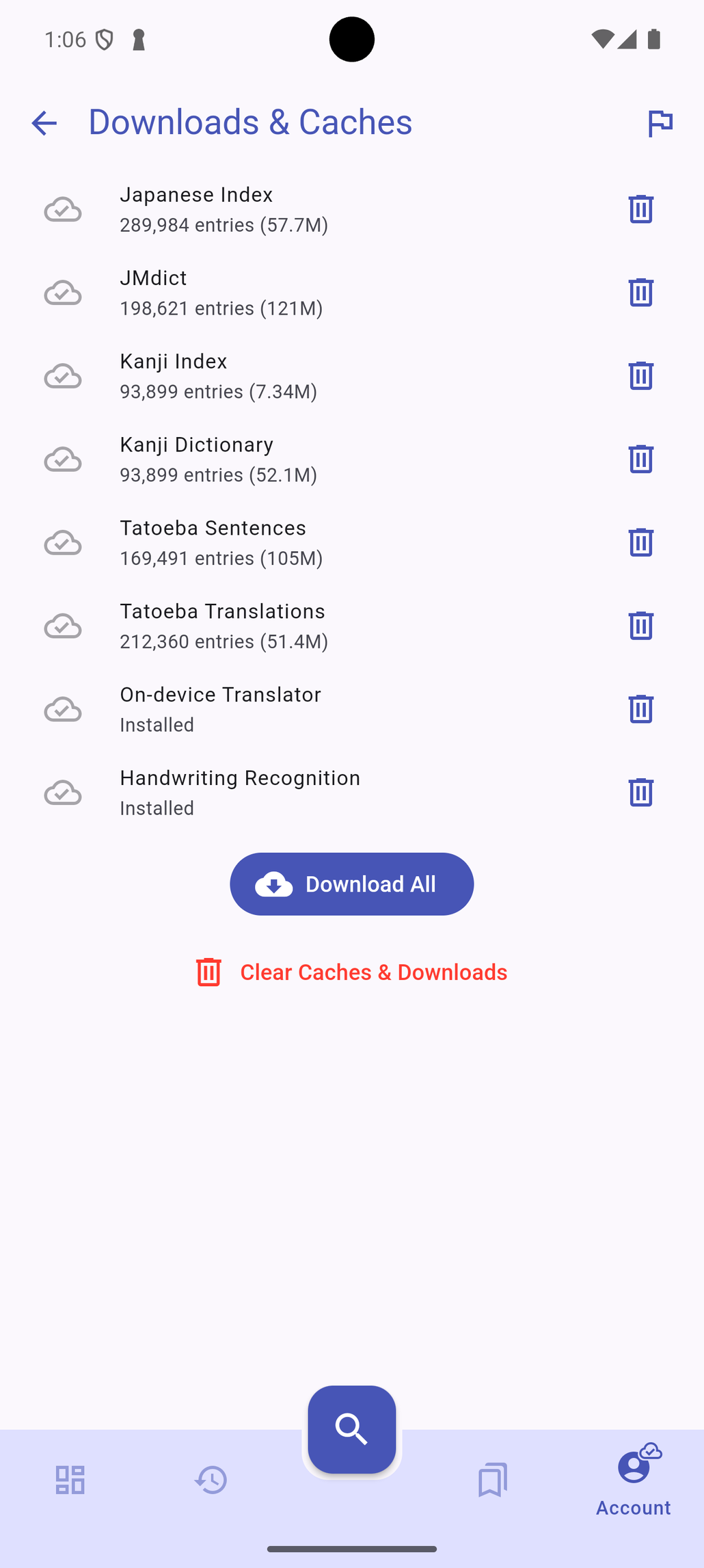This screenshot has height=1568, width=704.
Task: Uninstall the On-device Translator
Action: tap(640, 709)
